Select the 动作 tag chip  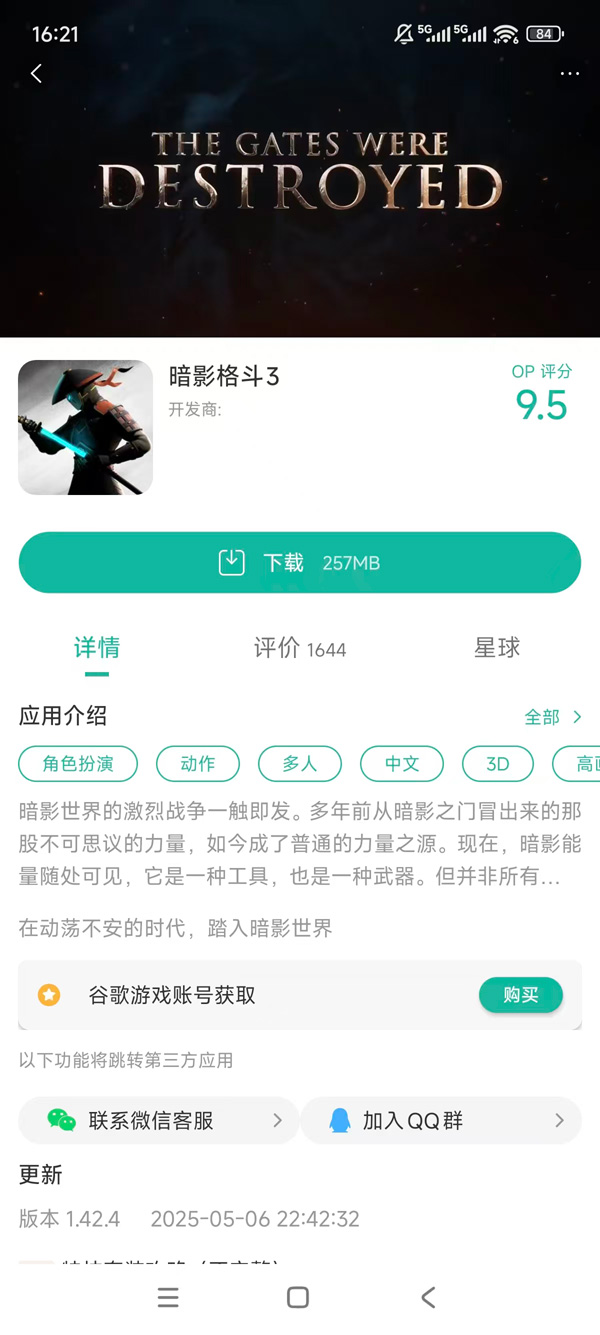(x=198, y=764)
